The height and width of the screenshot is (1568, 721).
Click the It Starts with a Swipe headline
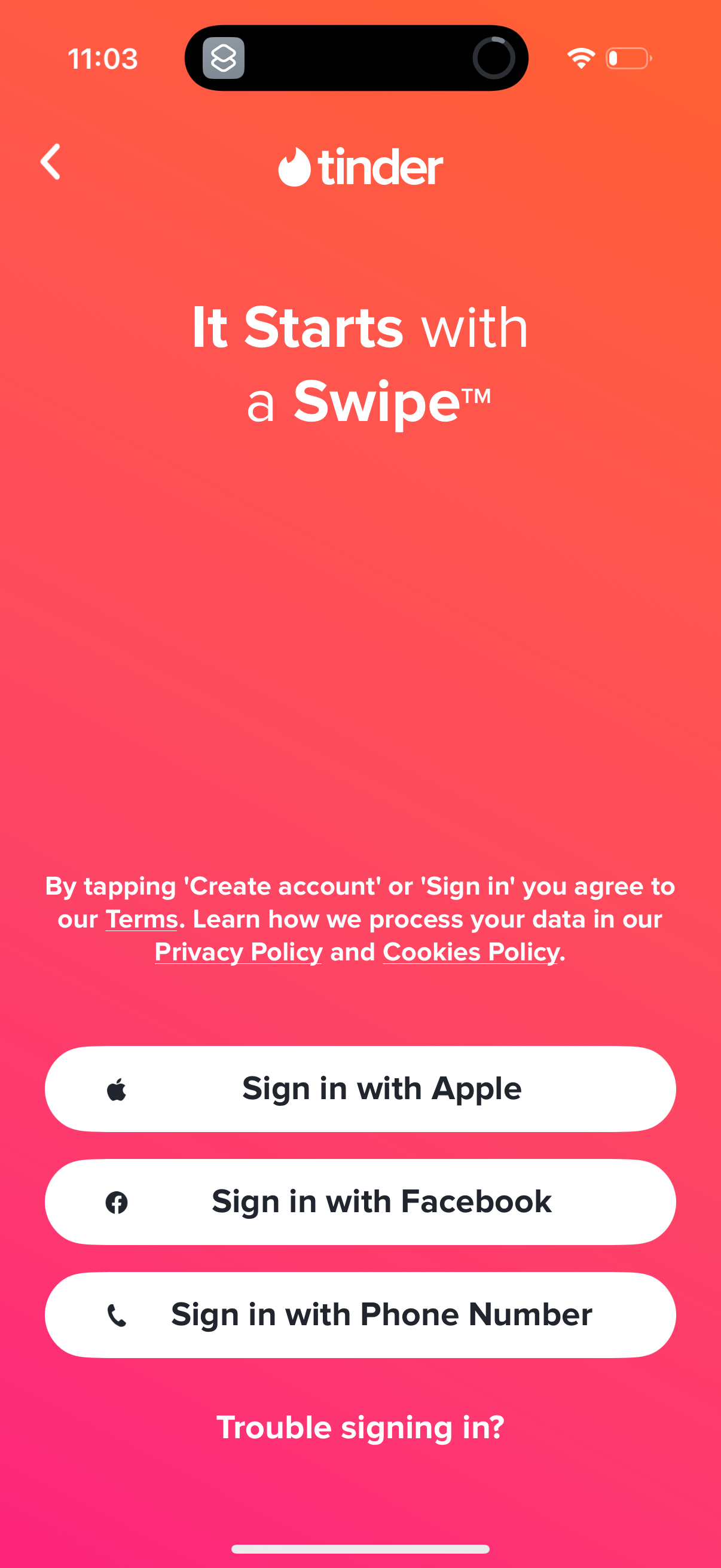[x=360, y=362]
